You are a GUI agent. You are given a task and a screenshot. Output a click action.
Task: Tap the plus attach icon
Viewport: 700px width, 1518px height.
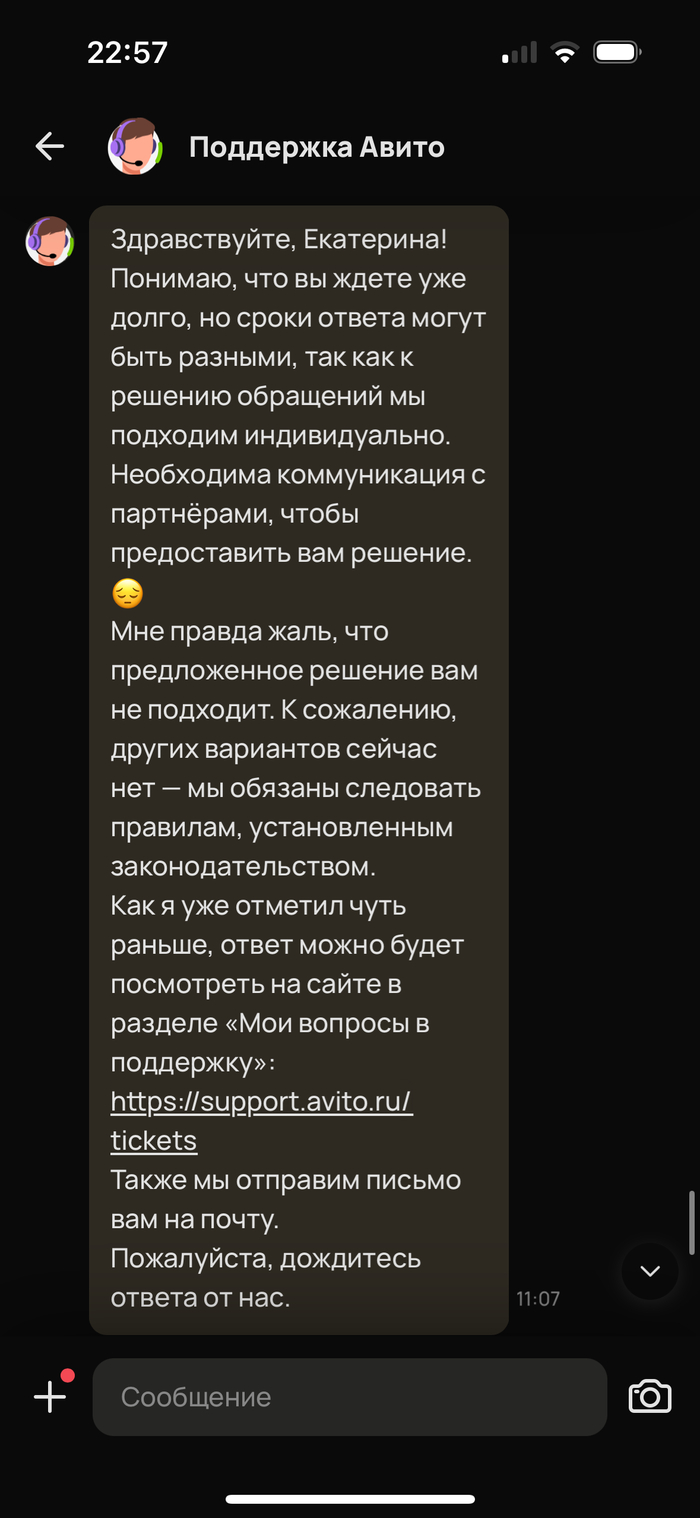point(50,1396)
